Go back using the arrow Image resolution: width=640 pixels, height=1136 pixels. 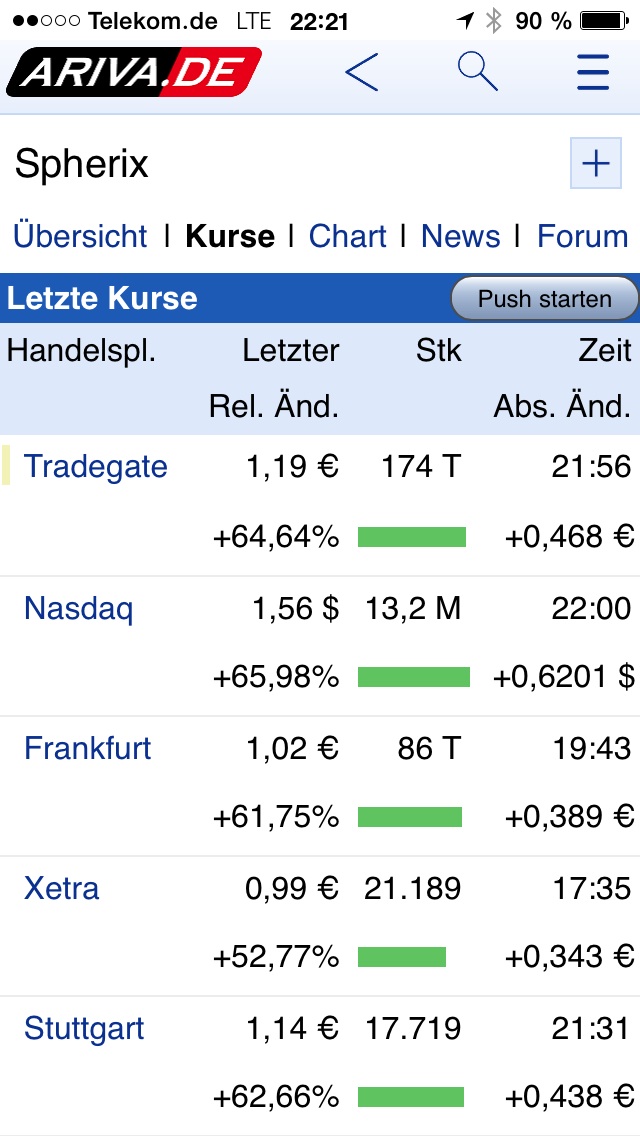coord(361,73)
